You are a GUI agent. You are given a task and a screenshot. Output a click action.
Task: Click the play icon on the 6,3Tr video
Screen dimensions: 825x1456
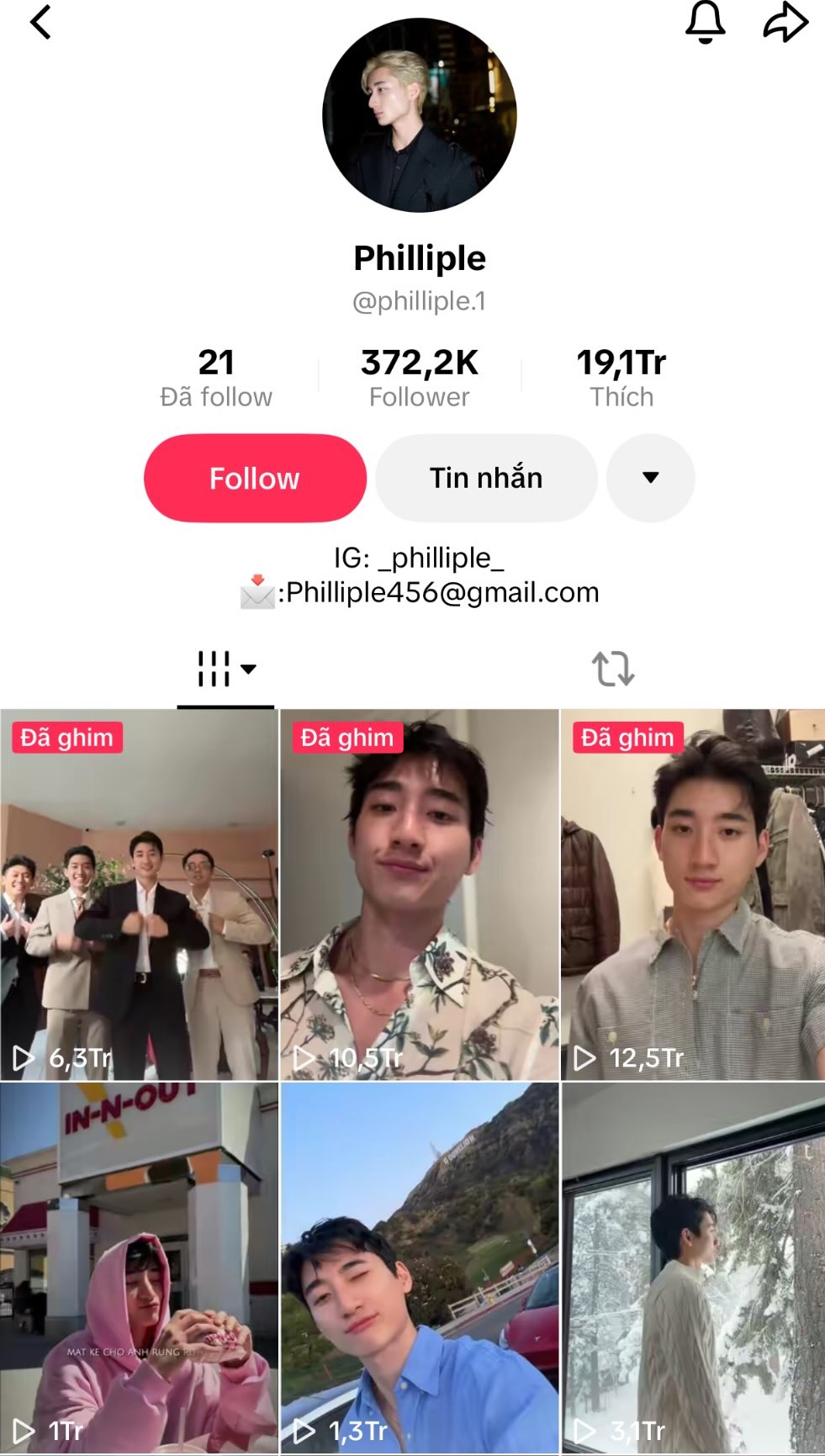(x=24, y=1058)
